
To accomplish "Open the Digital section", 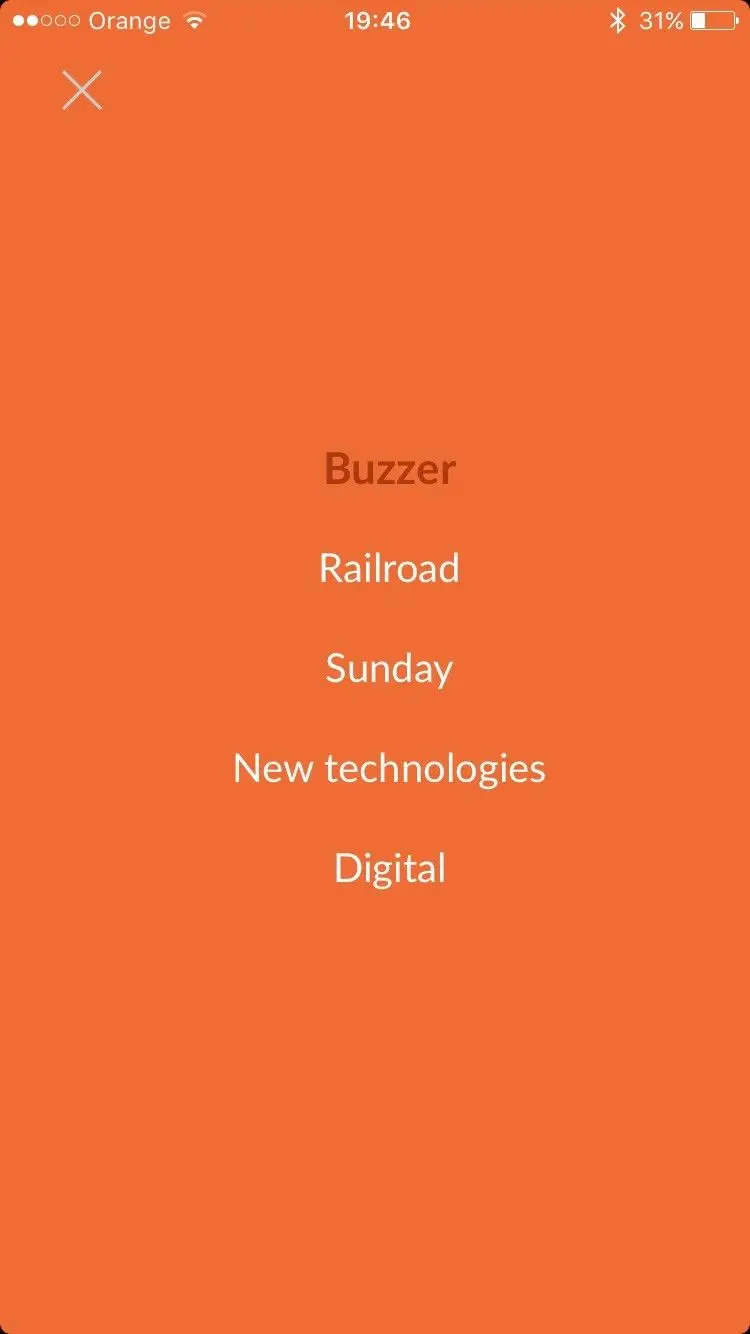I will 389,868.
